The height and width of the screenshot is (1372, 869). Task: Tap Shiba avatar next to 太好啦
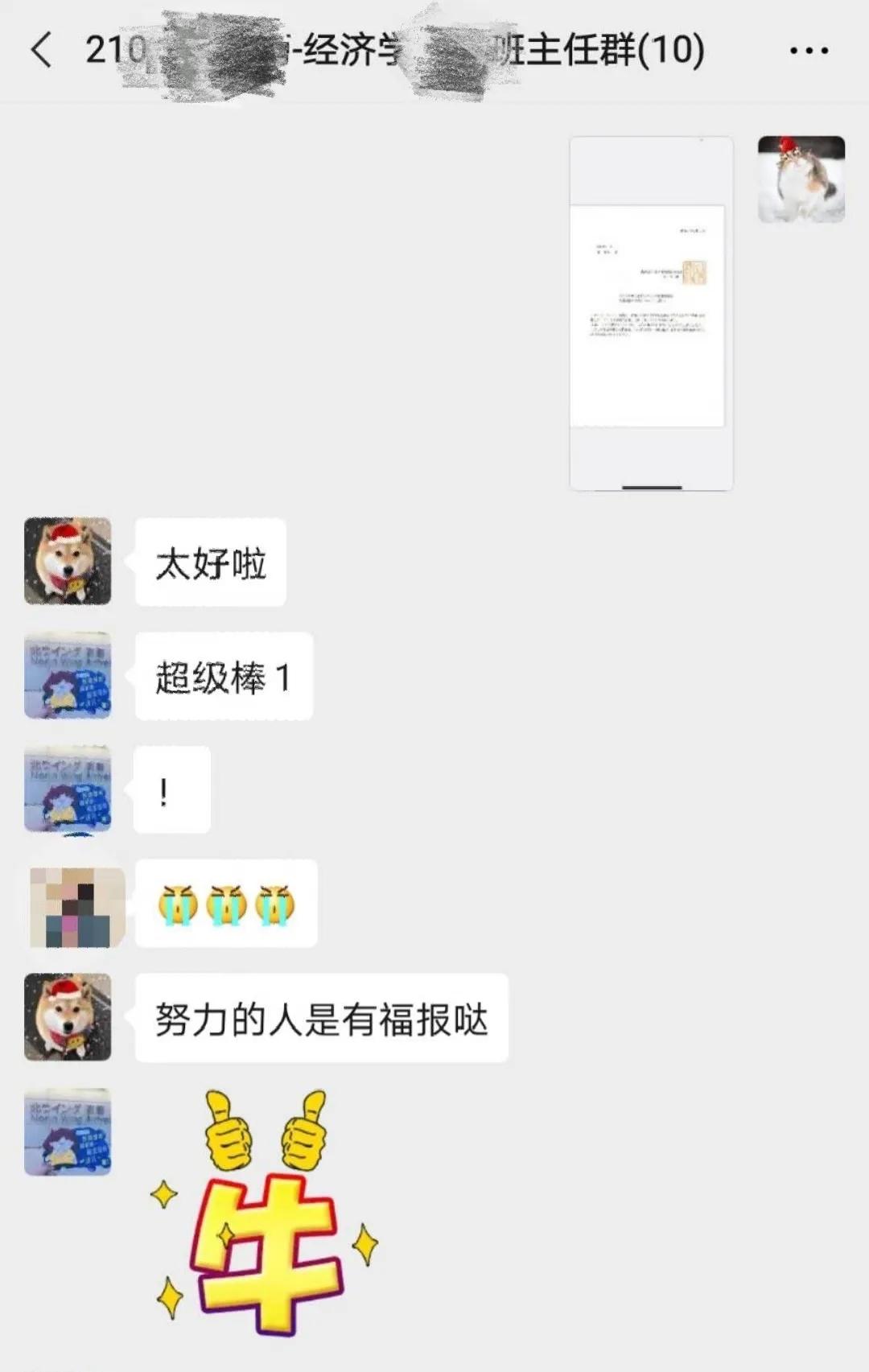point(68,561)
